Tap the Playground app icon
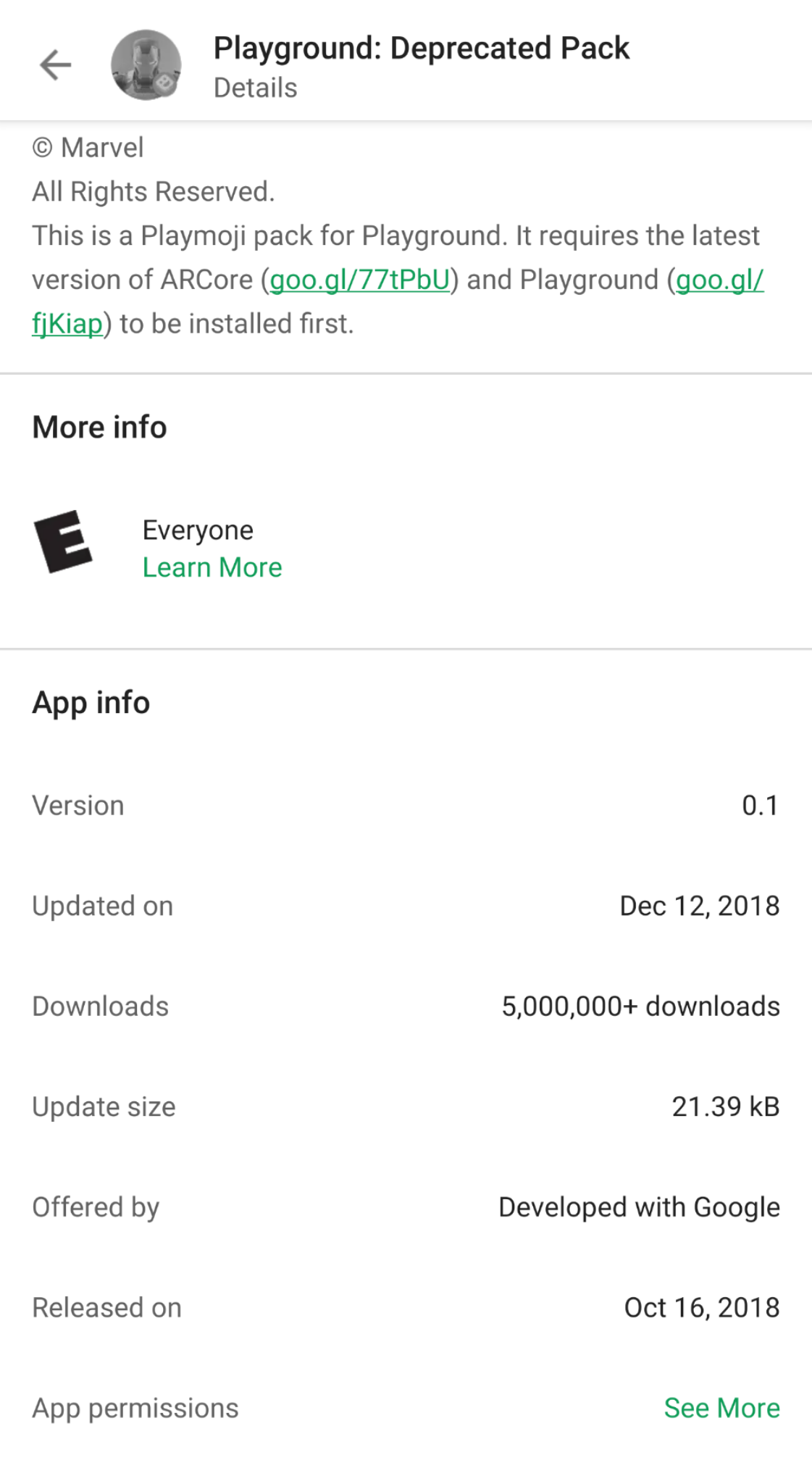 point(145,64)
